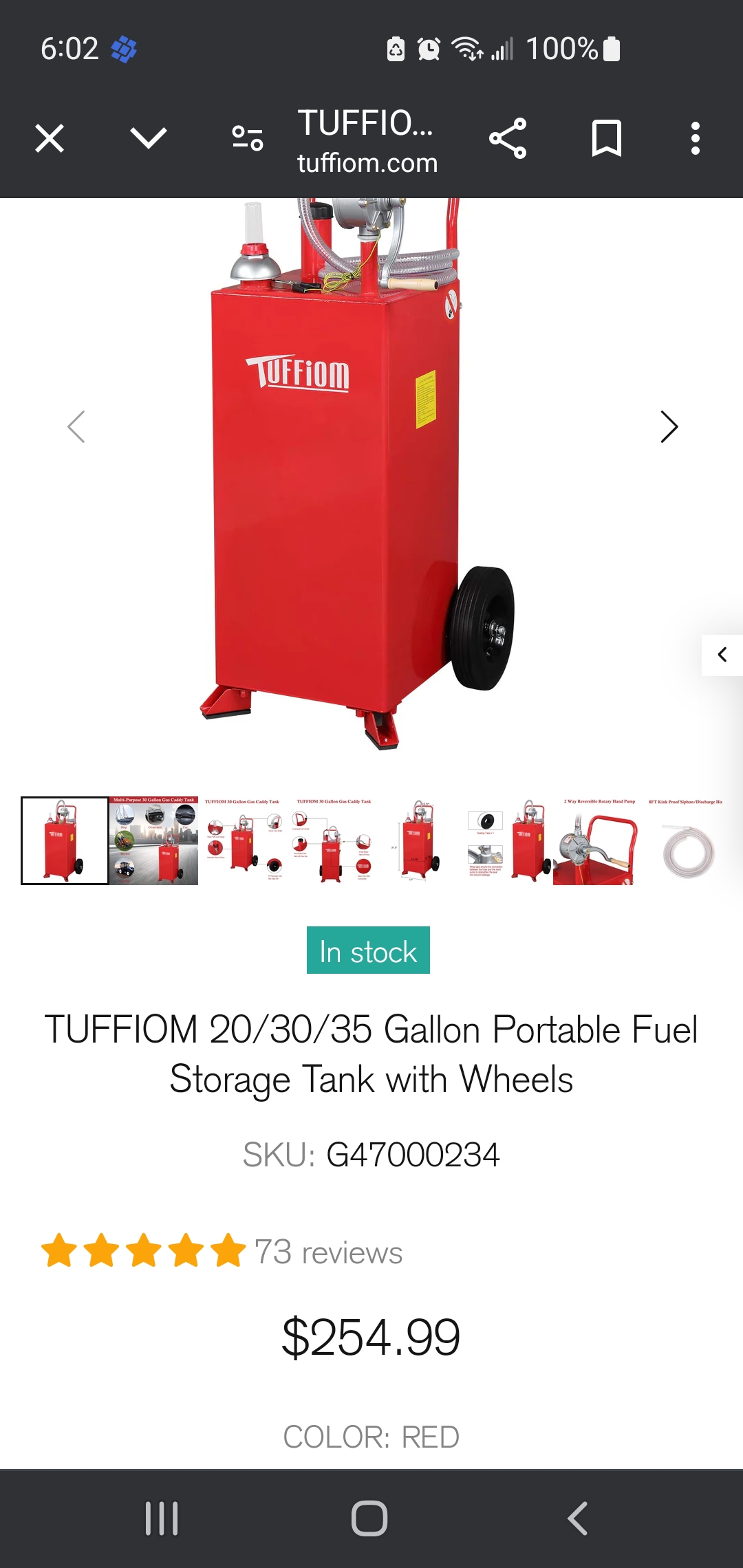Expand the side panel arrow tab
This screenshot has height=1568, width=743.
pyautogui.click(x=722, y=655)
